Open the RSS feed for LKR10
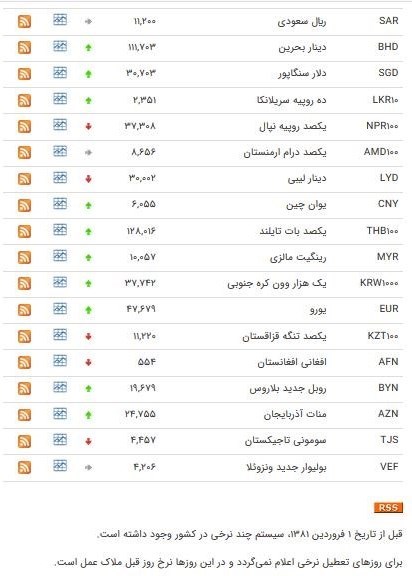The height and width of the screenshot is (576, 412). [24, 100]
